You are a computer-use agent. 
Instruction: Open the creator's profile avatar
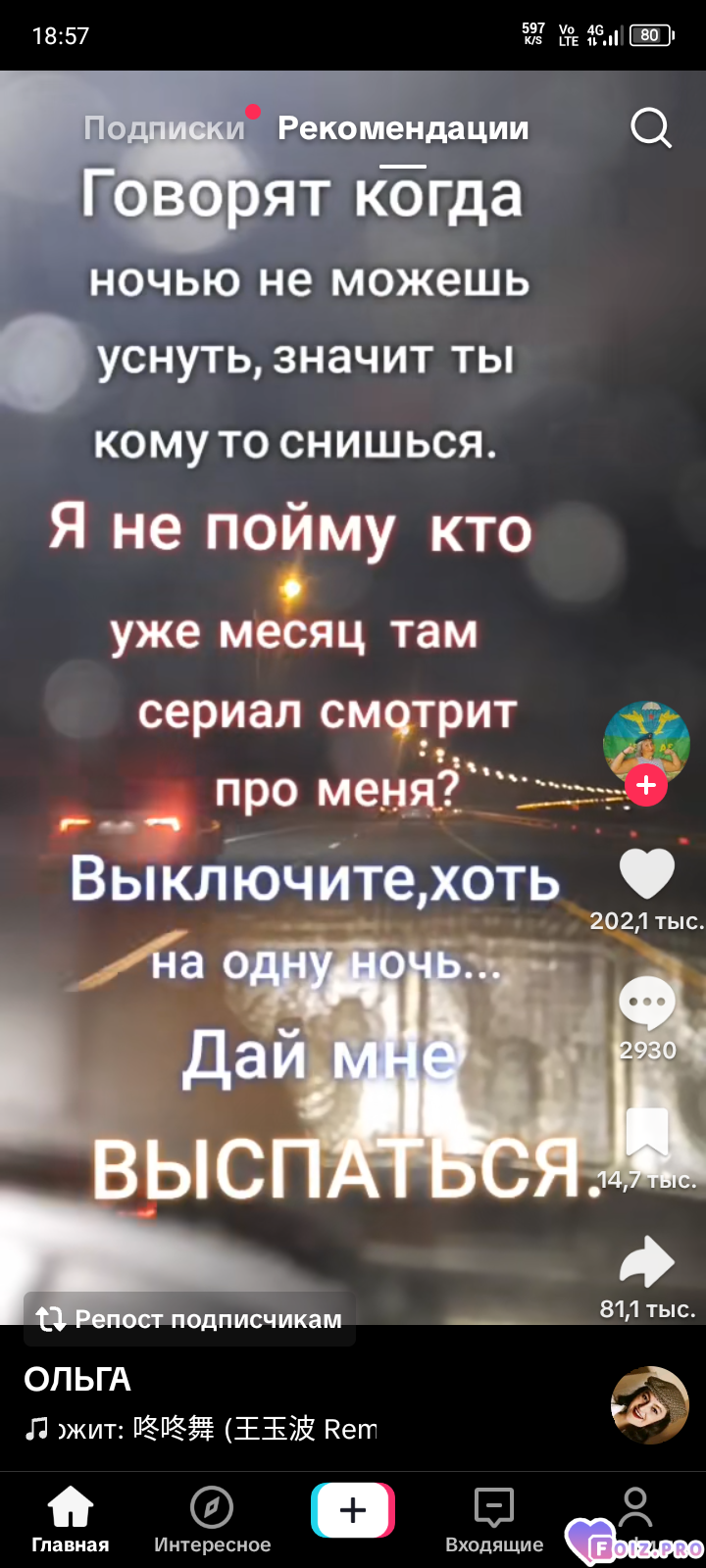coord(646,744)
